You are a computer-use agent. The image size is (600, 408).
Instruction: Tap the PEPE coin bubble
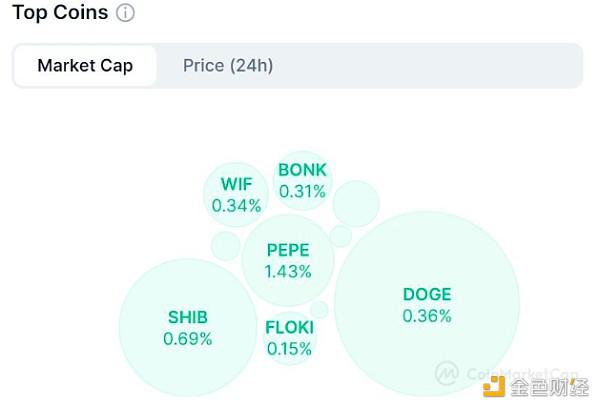point(288,260)
